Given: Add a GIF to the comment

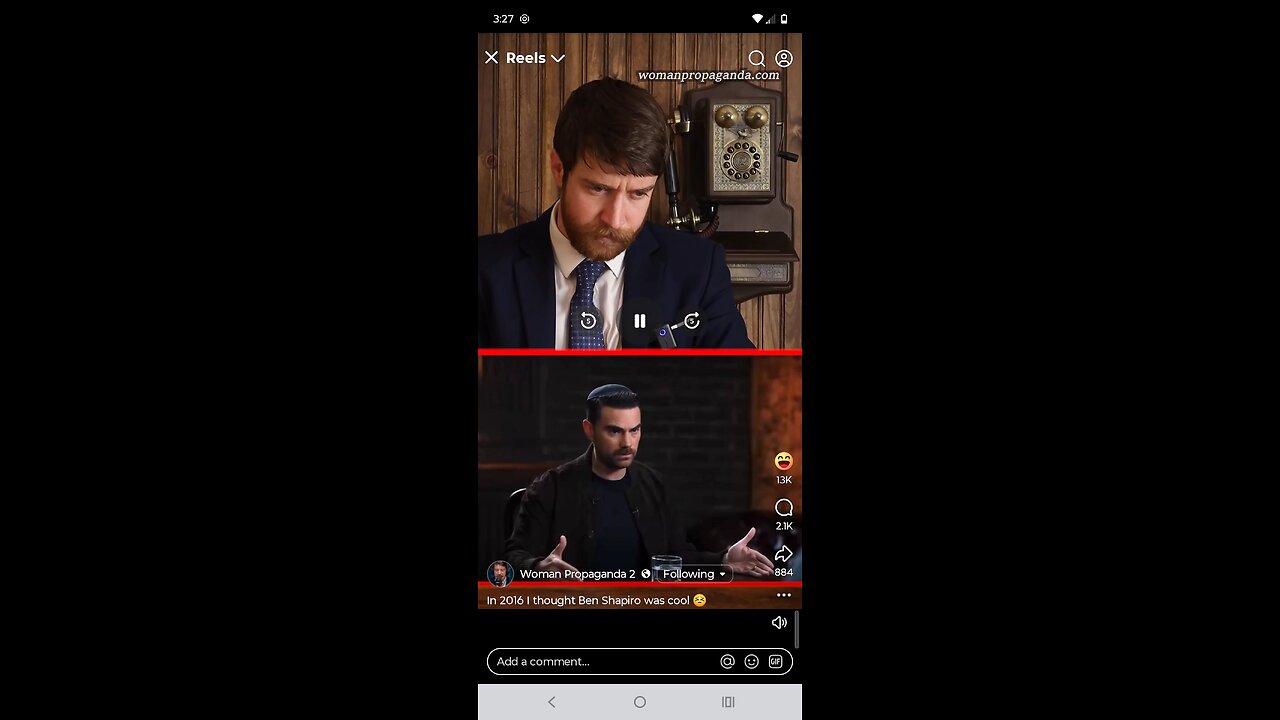Looking at the screenshot, I should tap(775, 661).
